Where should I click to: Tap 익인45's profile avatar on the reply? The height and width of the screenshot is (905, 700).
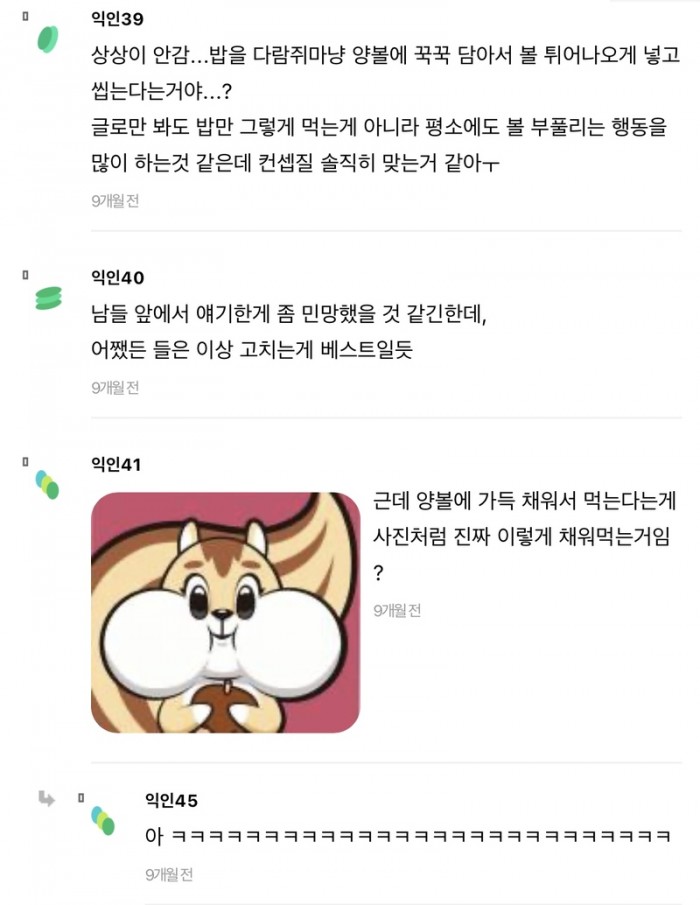[102, 821]
